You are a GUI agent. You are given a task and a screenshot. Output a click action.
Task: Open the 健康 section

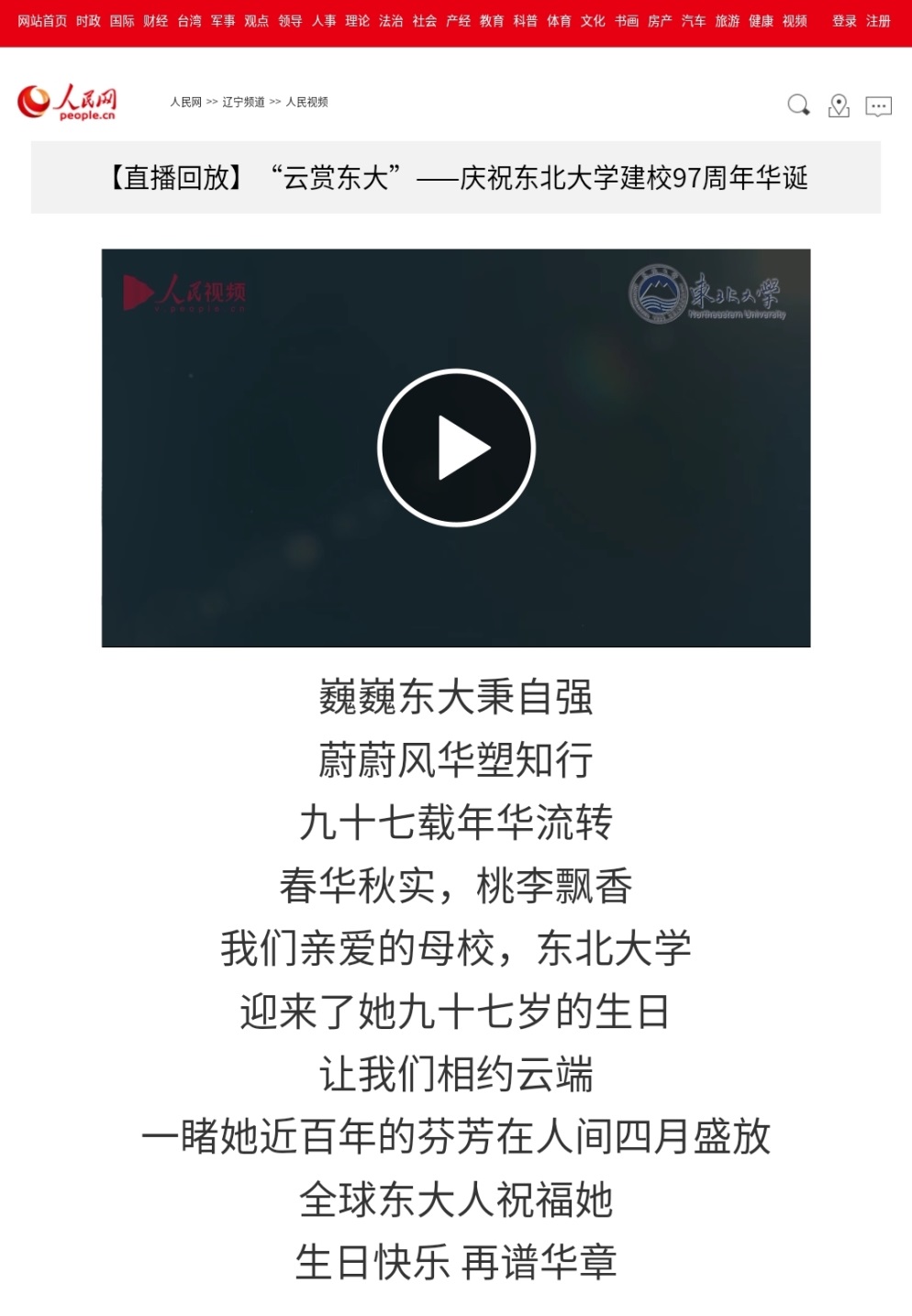click(761, 21)
